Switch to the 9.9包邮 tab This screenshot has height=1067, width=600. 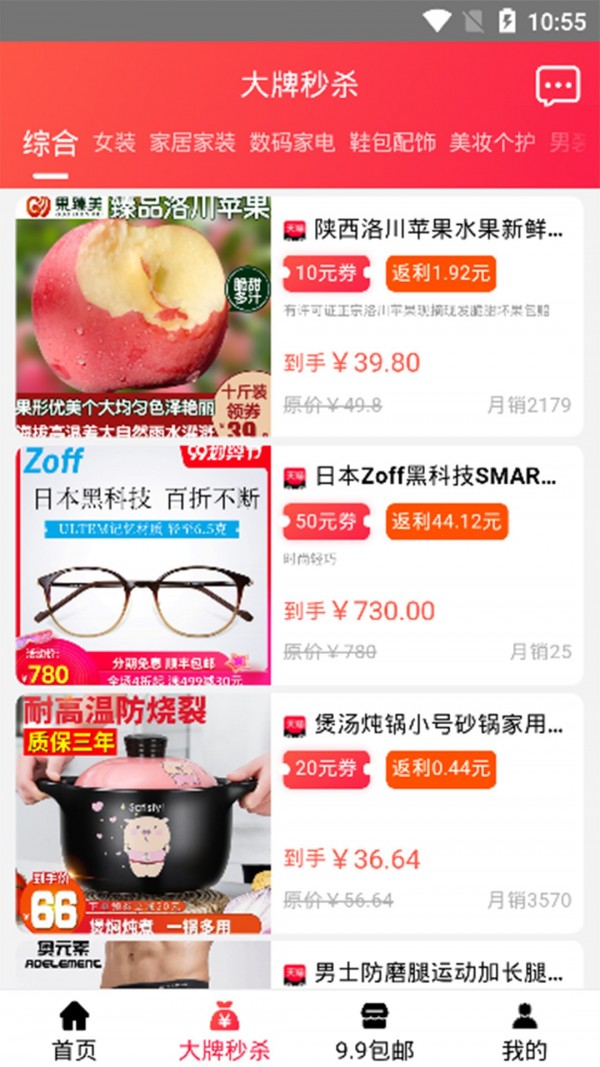coord(374,1030)
